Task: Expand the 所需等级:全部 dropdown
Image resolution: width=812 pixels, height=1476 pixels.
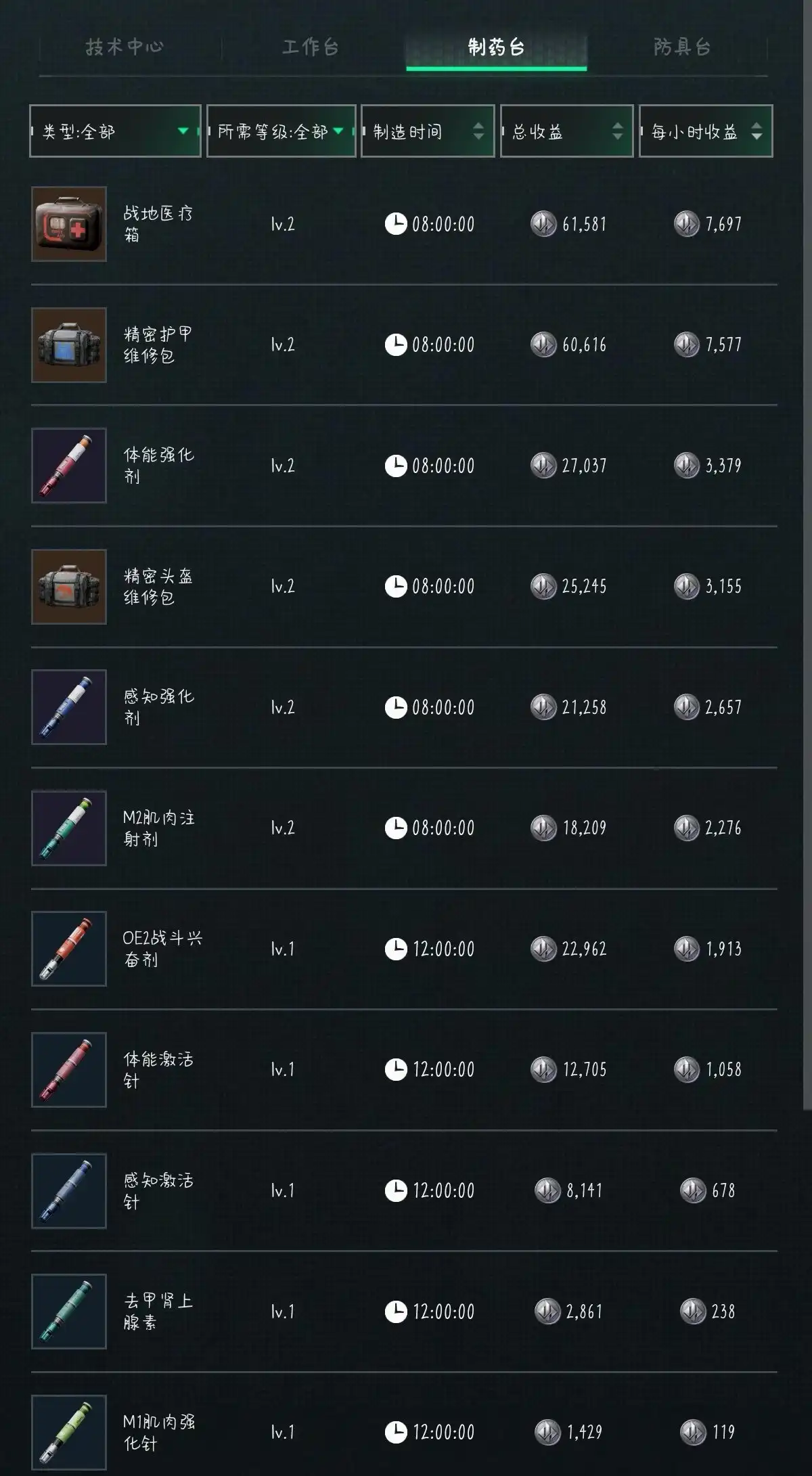Action: pyautogui.click(x=281, y=131)
